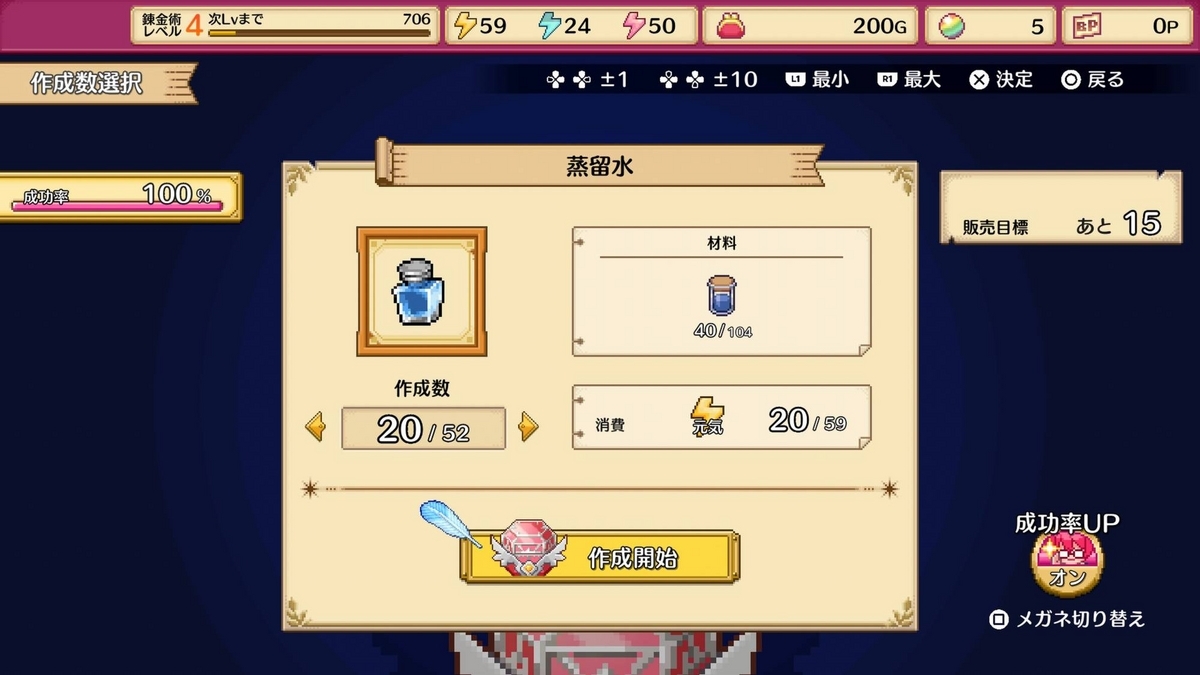Screen dimensions: 1200x675
Task: Increase the crafting quantity with right arrow
Action: (529, 428)
